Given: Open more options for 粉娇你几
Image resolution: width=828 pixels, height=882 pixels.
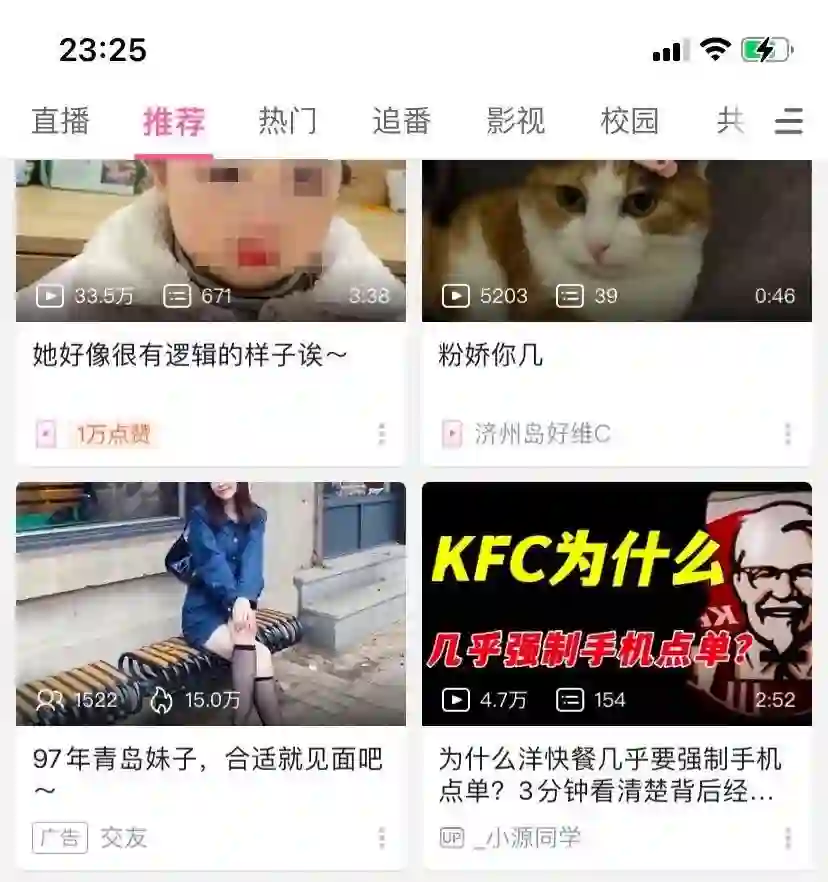Looking at the screenshot, I should [787, 434].
